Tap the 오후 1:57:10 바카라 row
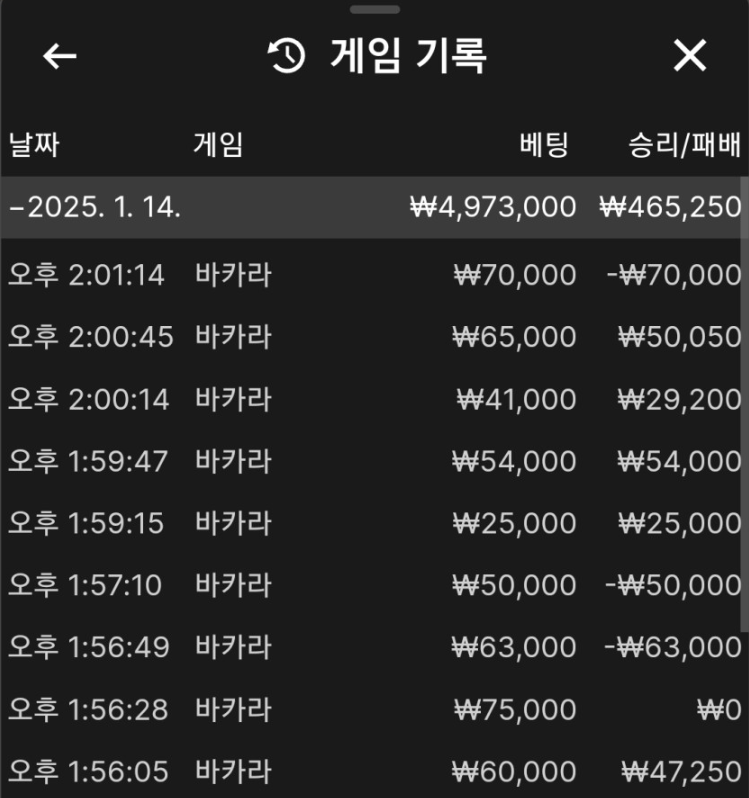 point(374,585)
